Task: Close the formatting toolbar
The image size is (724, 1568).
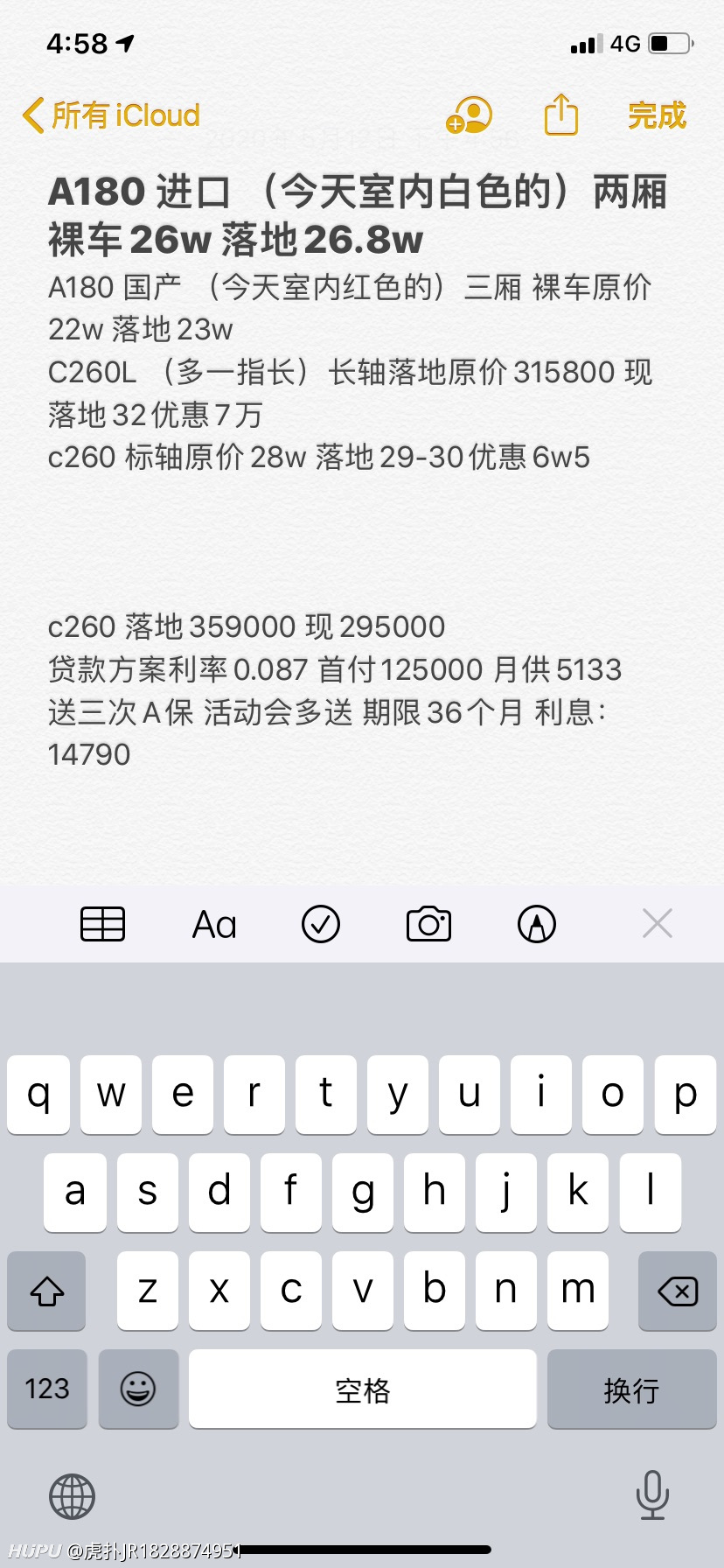Action: [658, 923]
